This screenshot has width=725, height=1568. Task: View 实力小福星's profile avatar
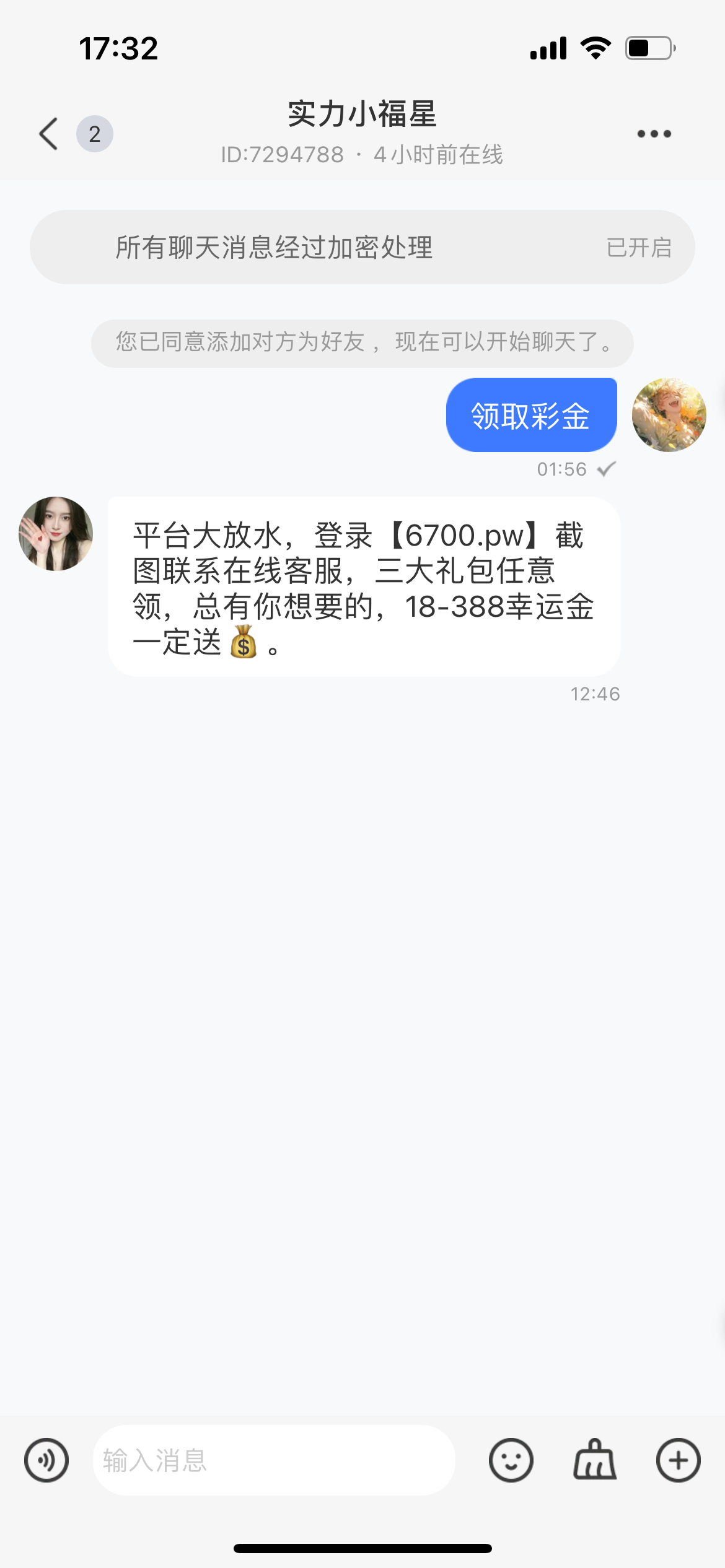(56, 533)
